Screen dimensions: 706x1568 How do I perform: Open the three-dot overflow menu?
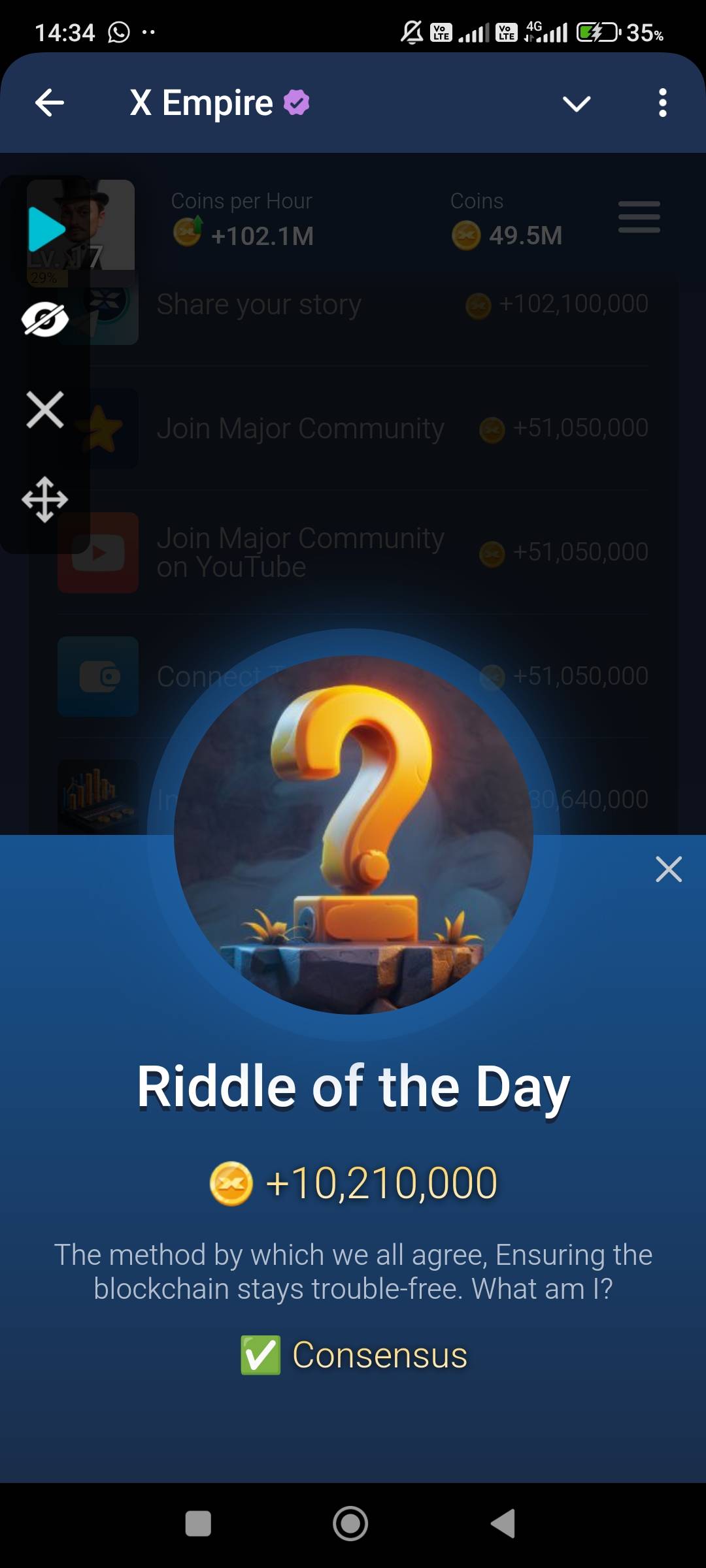(x=662, y=103)
